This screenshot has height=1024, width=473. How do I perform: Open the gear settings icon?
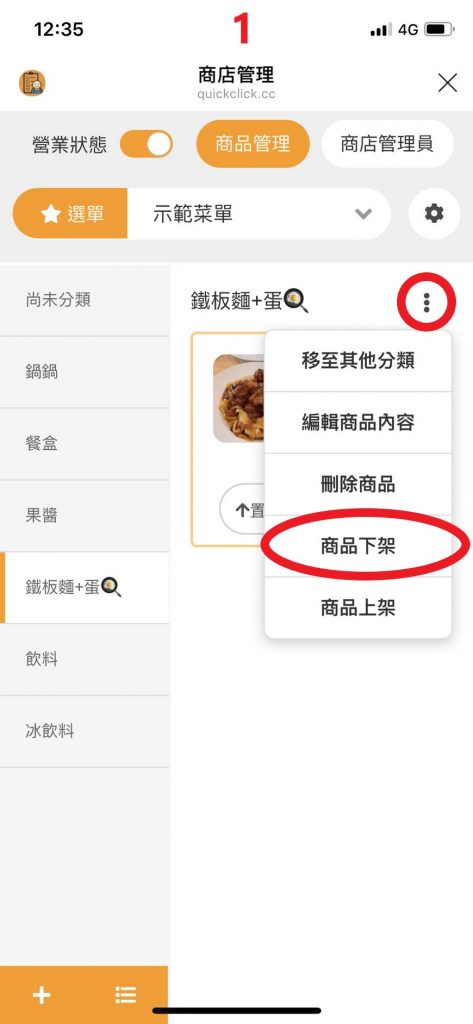tap(434, 214)
